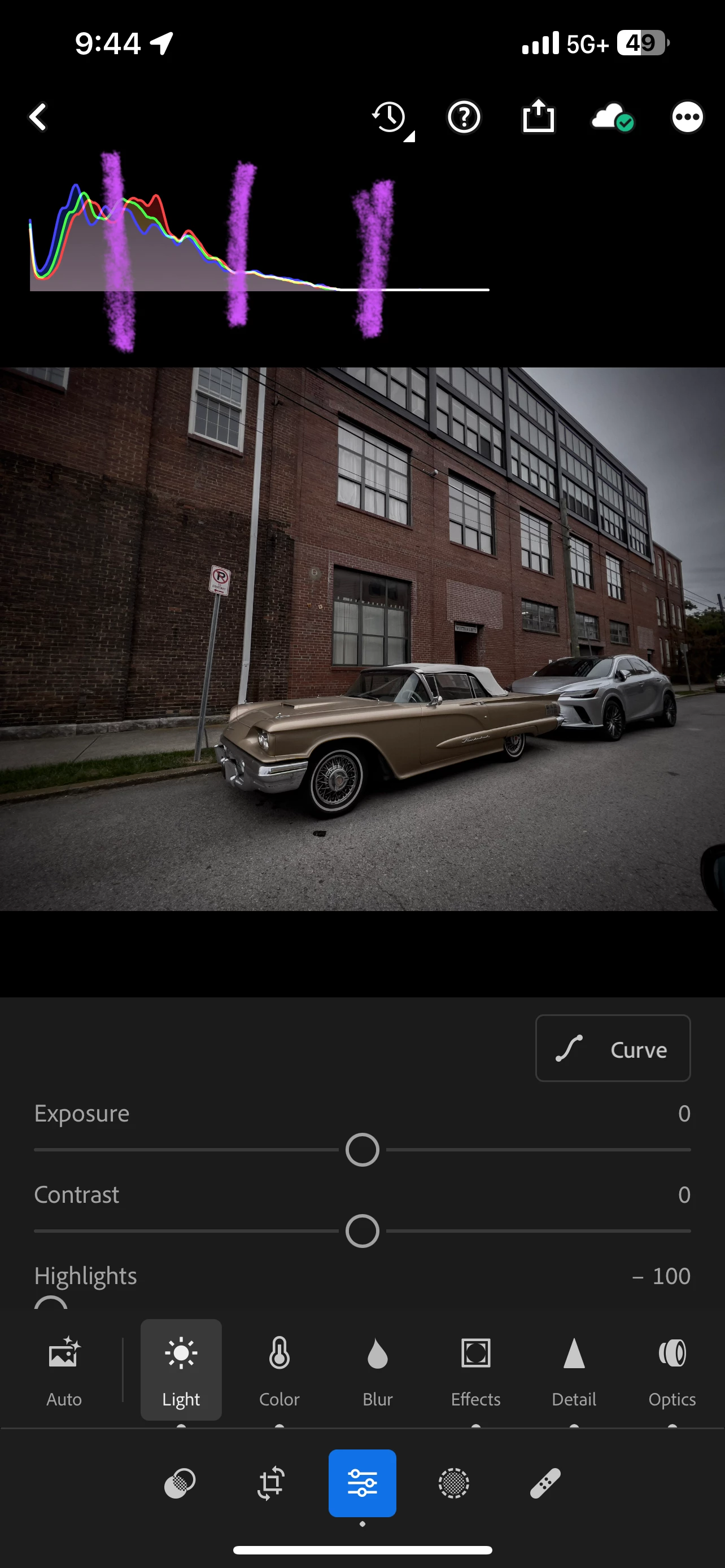
Task: Go back using the back arrow
Action: tap(38, 117)
